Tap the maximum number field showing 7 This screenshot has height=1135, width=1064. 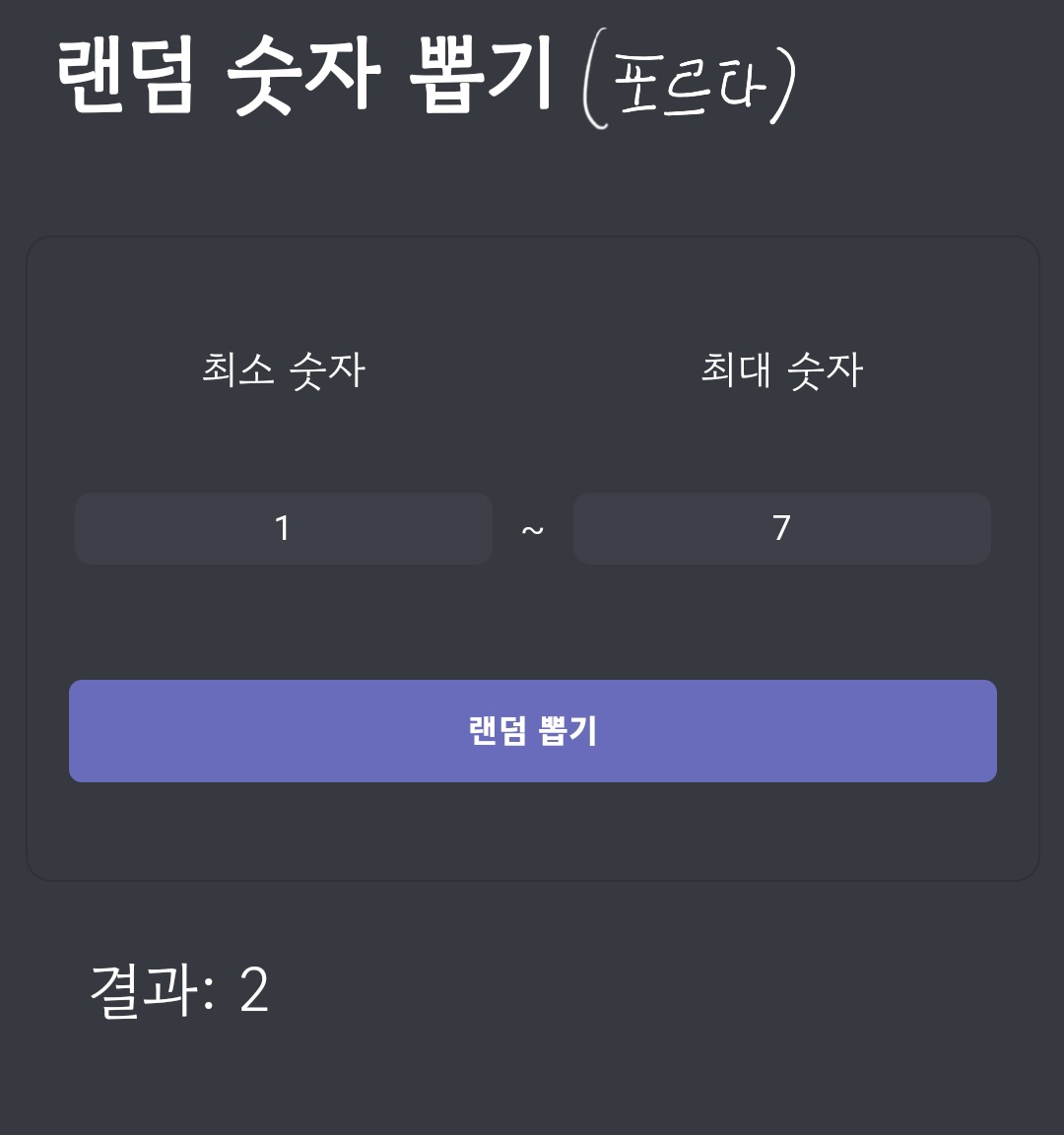(x=781, y=528)
